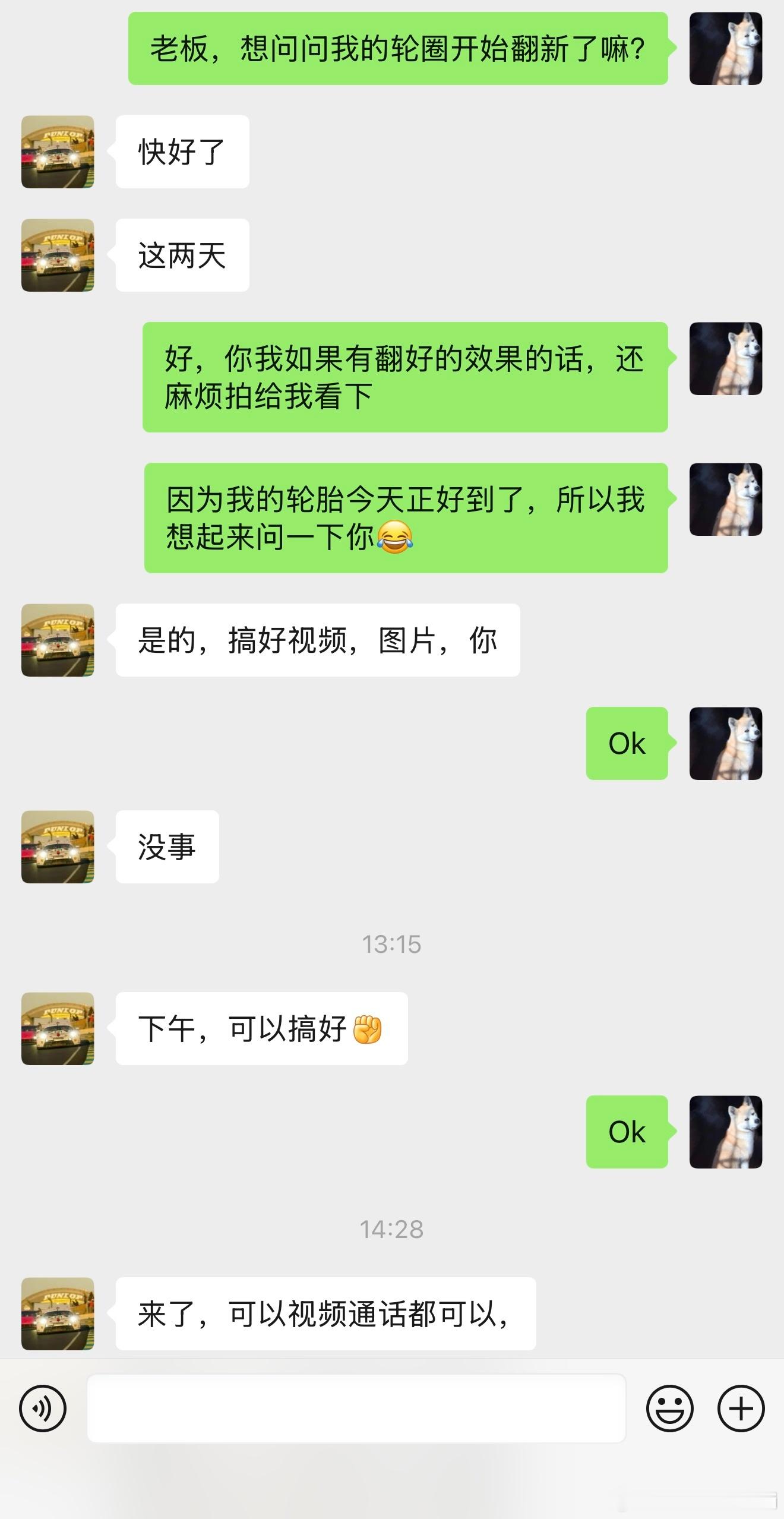Image resolution: width=784 pixels, height=1519 pixels.
Task: Open the plus attachments menu
Action: coord(741,1409)
